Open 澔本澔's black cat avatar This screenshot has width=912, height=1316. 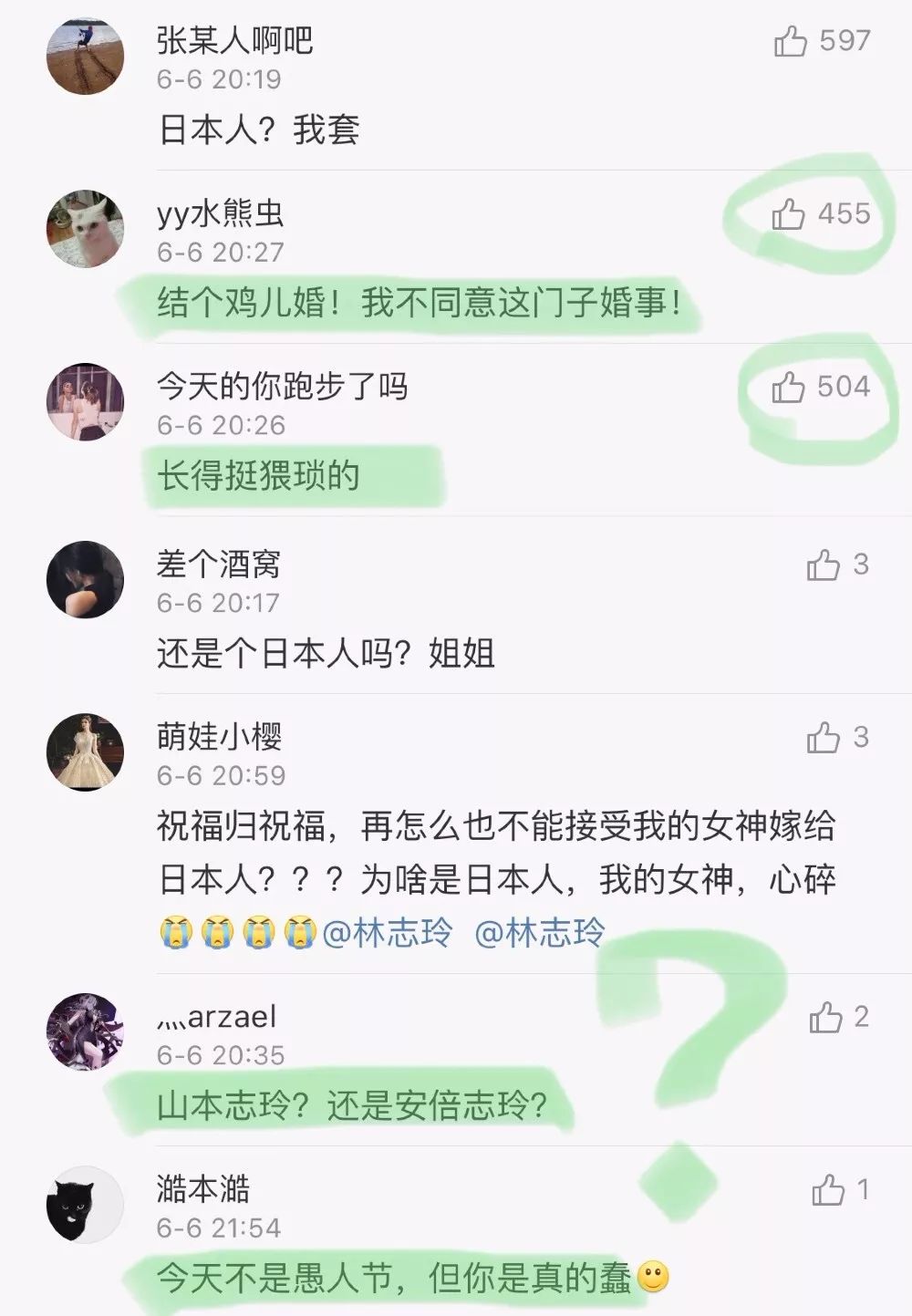tap(86, 1204)
